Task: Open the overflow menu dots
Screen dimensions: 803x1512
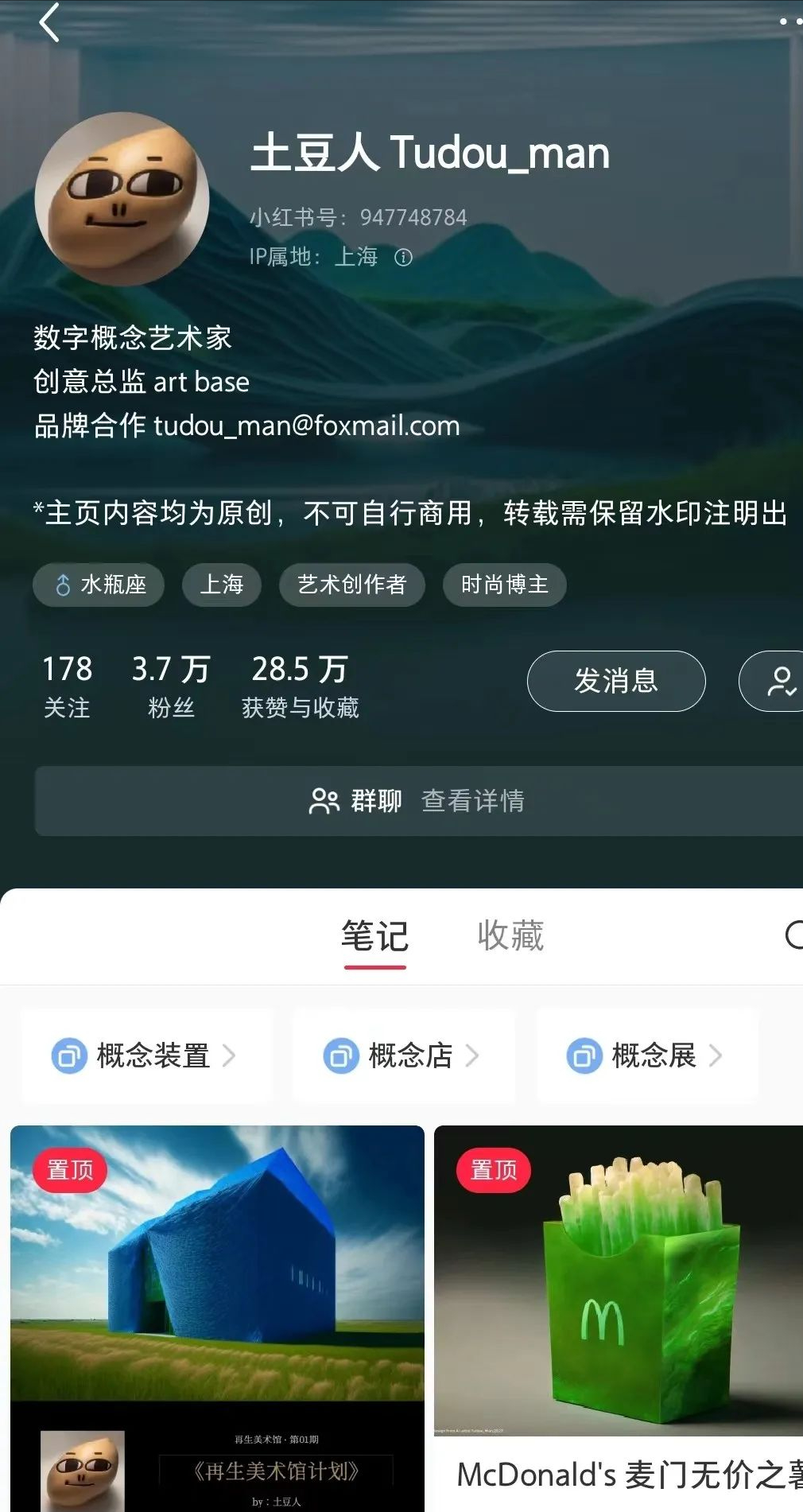Action: point(789,21)
